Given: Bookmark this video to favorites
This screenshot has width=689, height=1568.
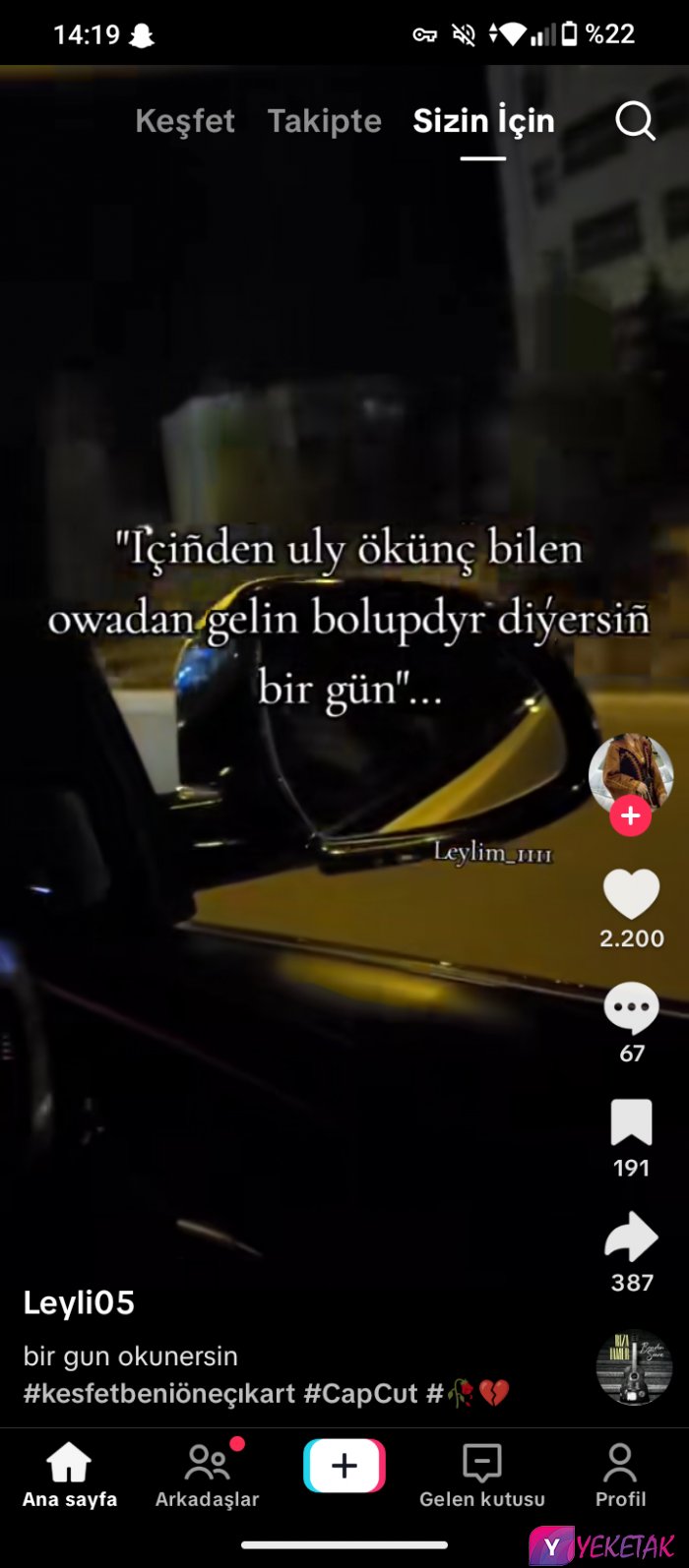Looking at the screenshot, I should tap(631, 1123).
